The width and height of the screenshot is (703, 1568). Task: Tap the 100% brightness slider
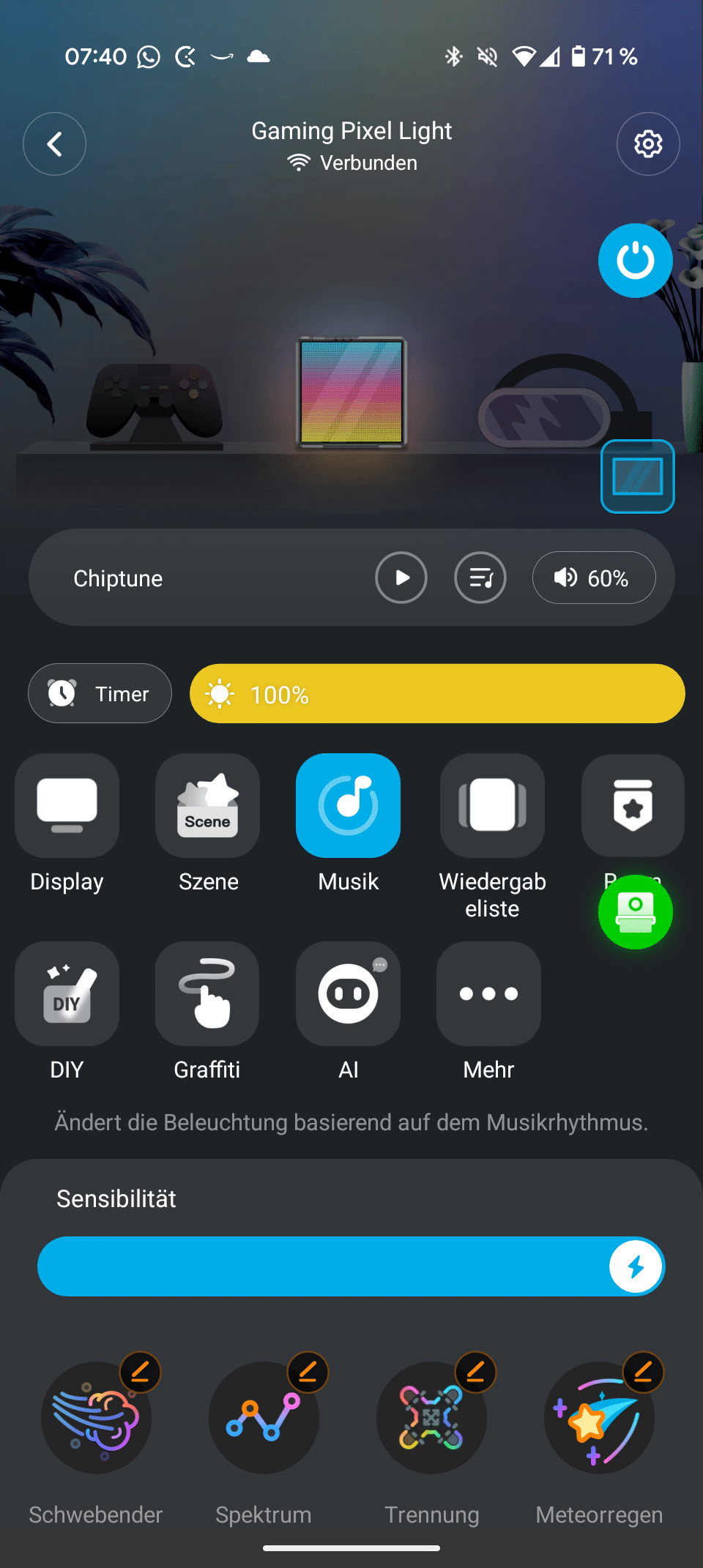pos(437,693)
